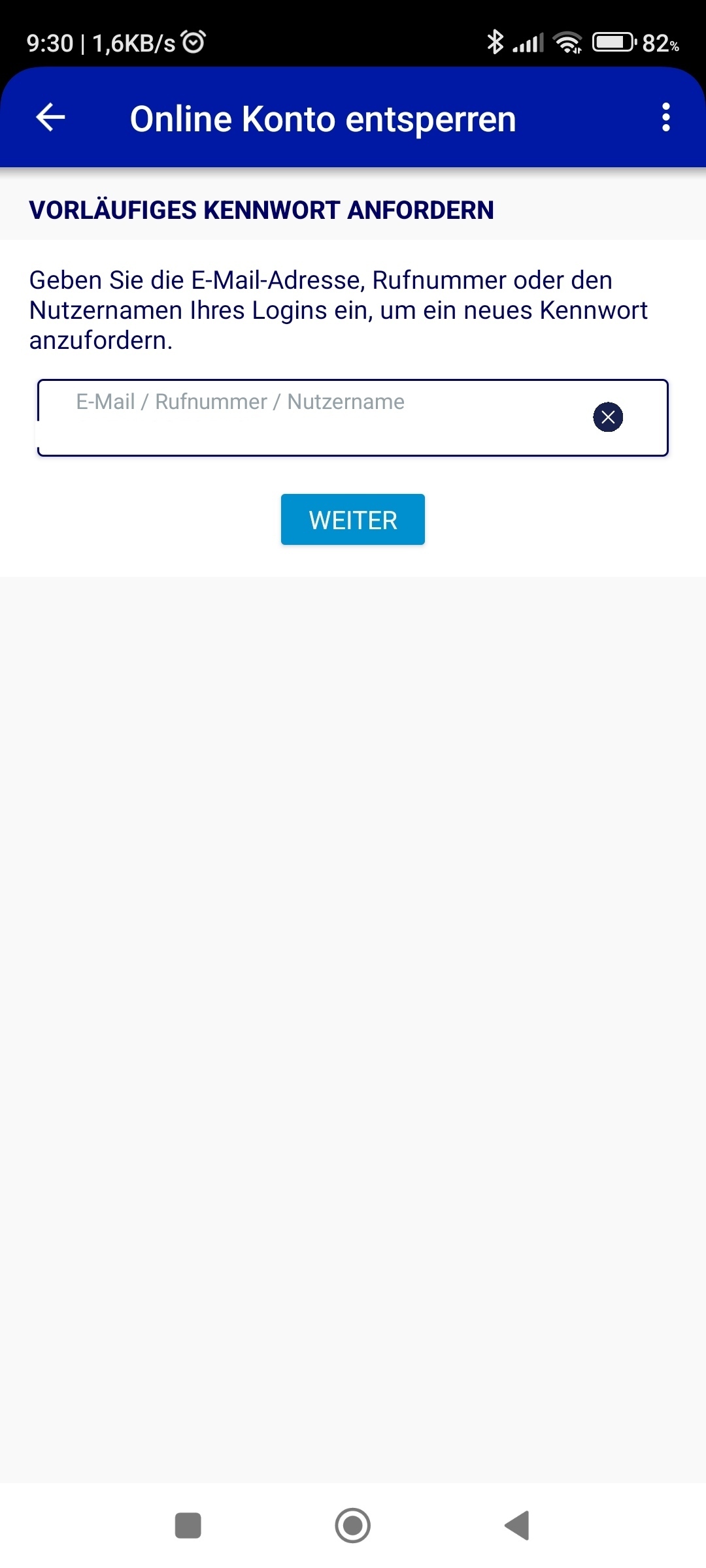Clear the input field with the X icon
Image resolution: width=706 pixels, height=1568 pixels.
pos(608,417)
